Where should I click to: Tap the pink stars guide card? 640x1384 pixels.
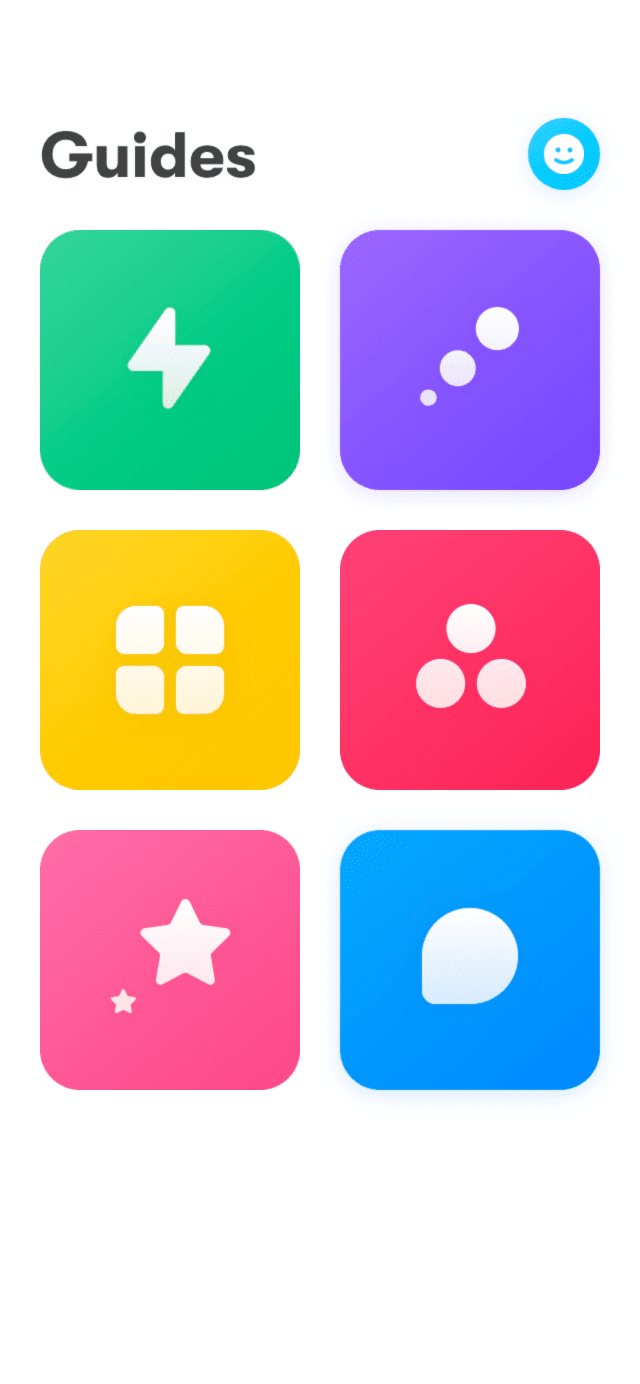click(x=170, y=960)
